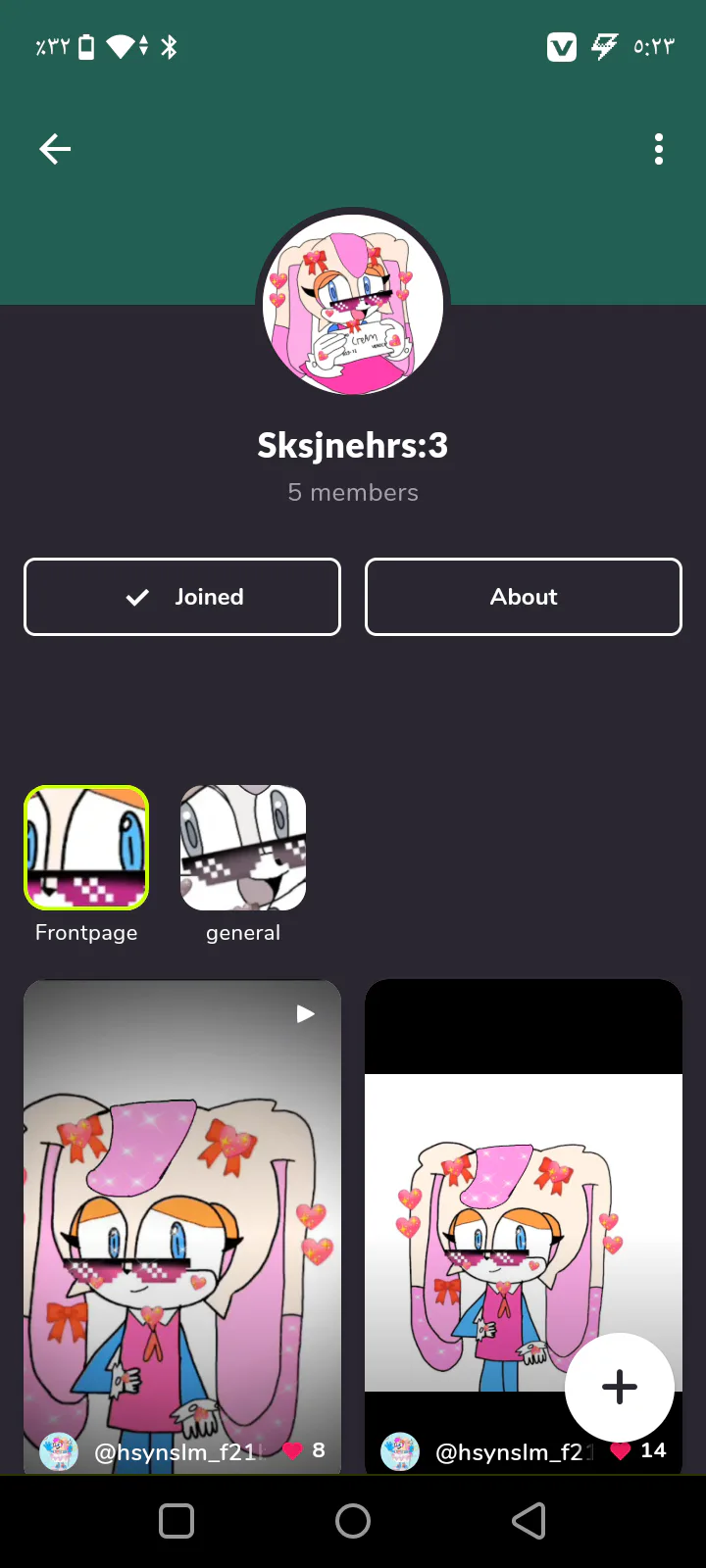This screenshot has height=1568, width=706.
Task: Open the three-dot overflow menu
Action: (659, 149)
